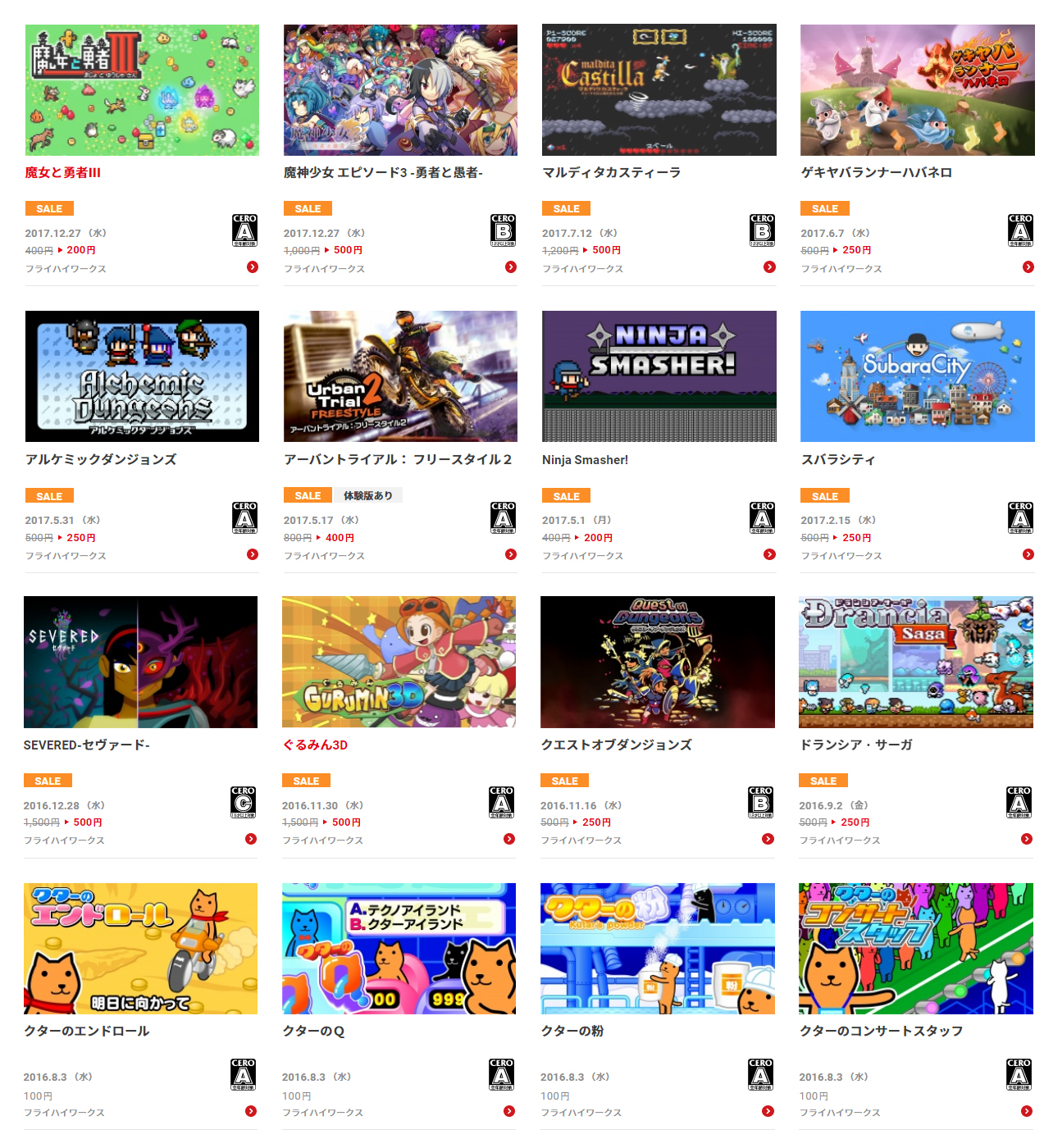Tap the ドランシア・サーガ game tile
The image size is (1044, 1148).
tap(915, 662)
